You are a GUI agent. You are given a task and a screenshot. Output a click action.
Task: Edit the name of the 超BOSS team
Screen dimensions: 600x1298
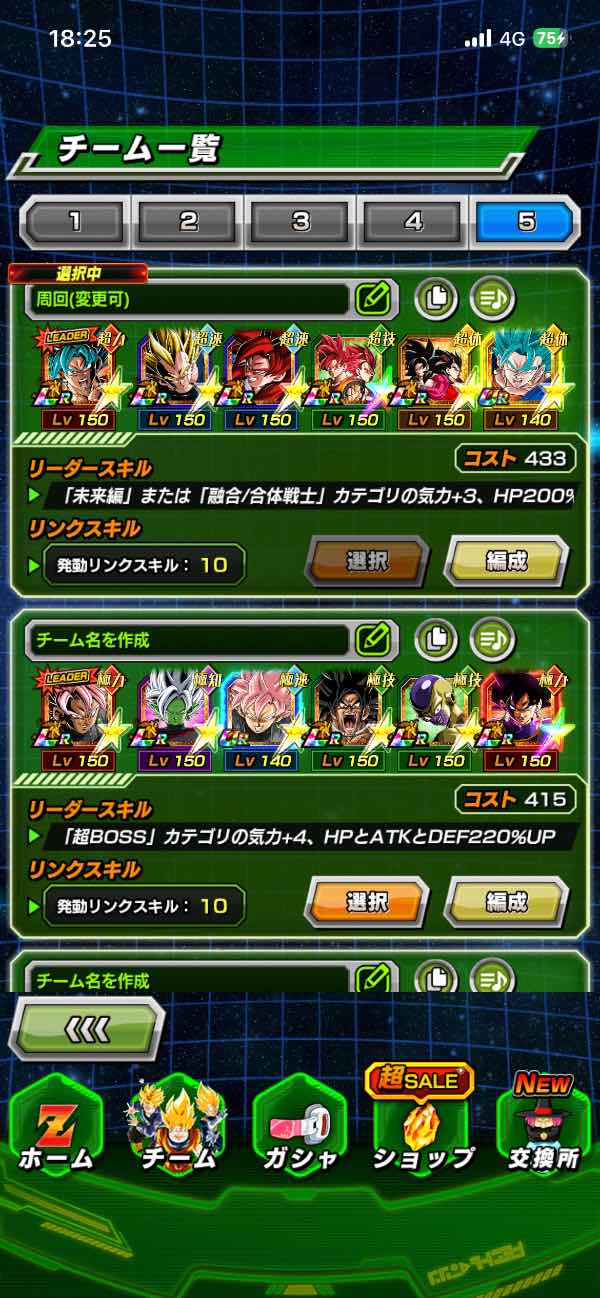(x=372, y=638)
